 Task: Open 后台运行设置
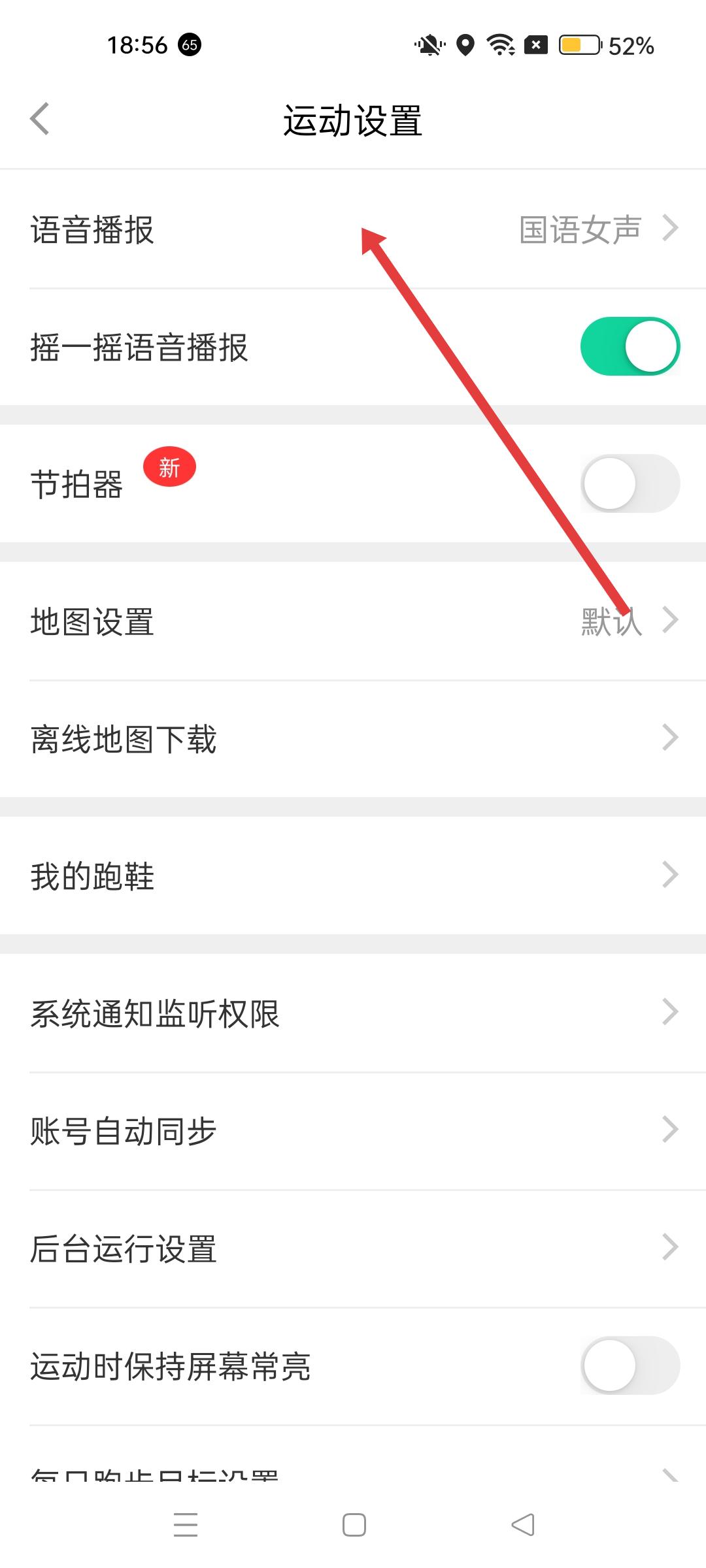353,1249
